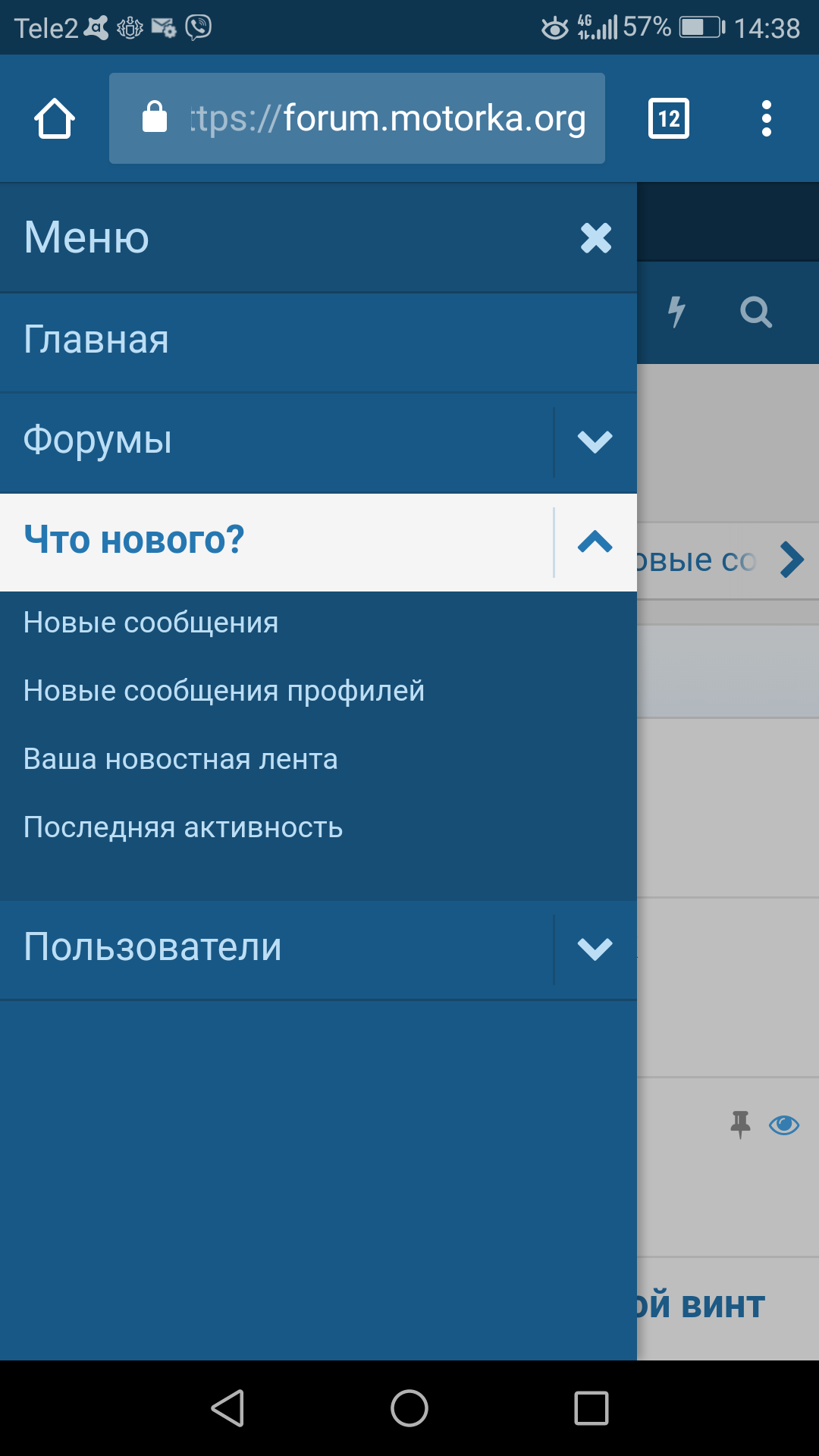Open Новые сообщения

(x=151, y=623)
